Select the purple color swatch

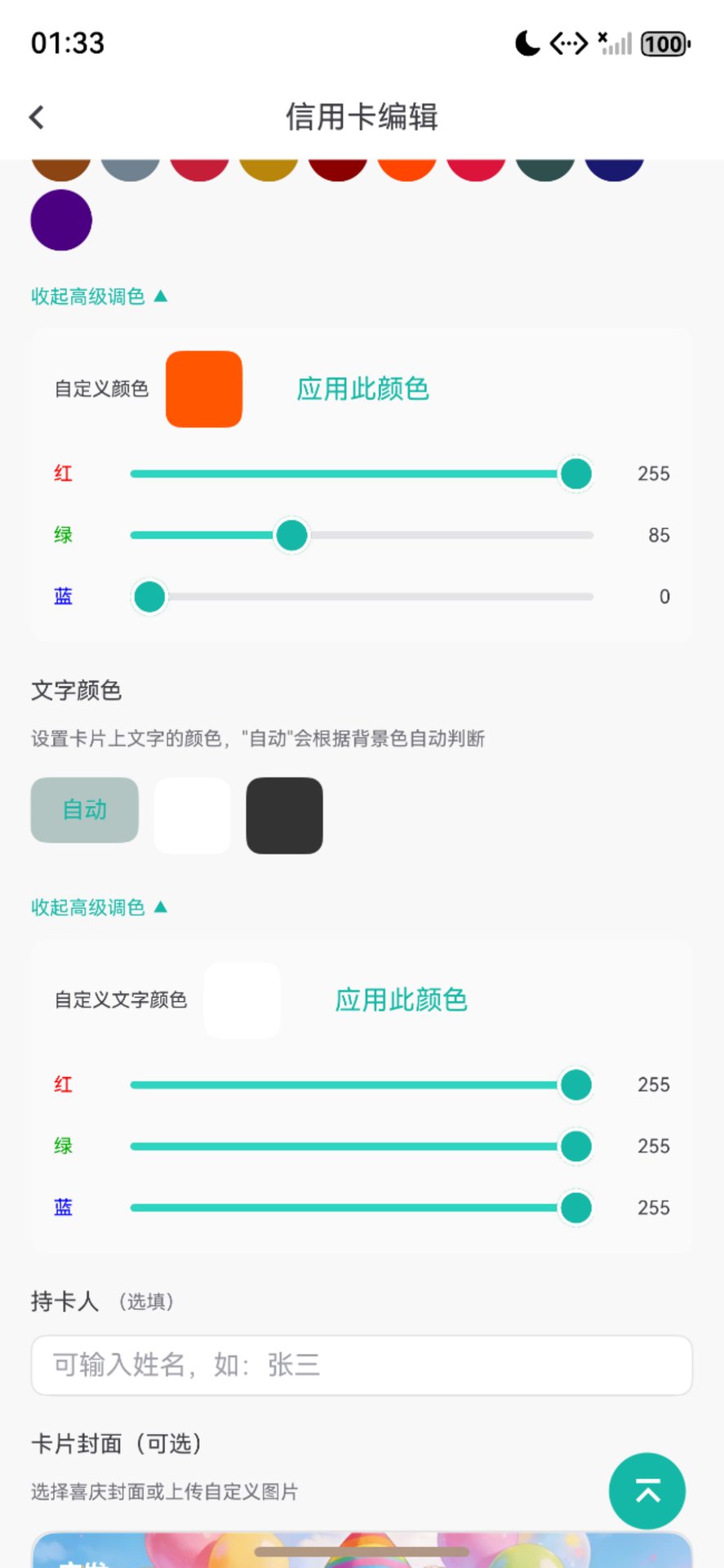click(x=61, y=220)
